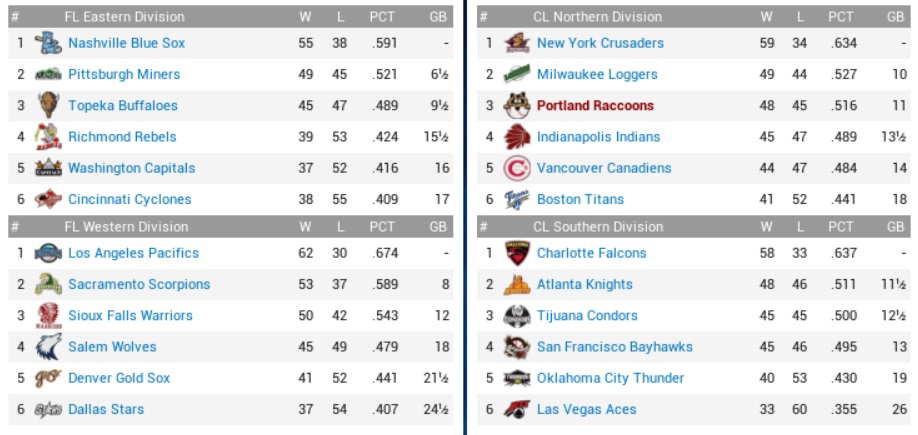View Sacramento Scorpions team details

coord(139,284)
